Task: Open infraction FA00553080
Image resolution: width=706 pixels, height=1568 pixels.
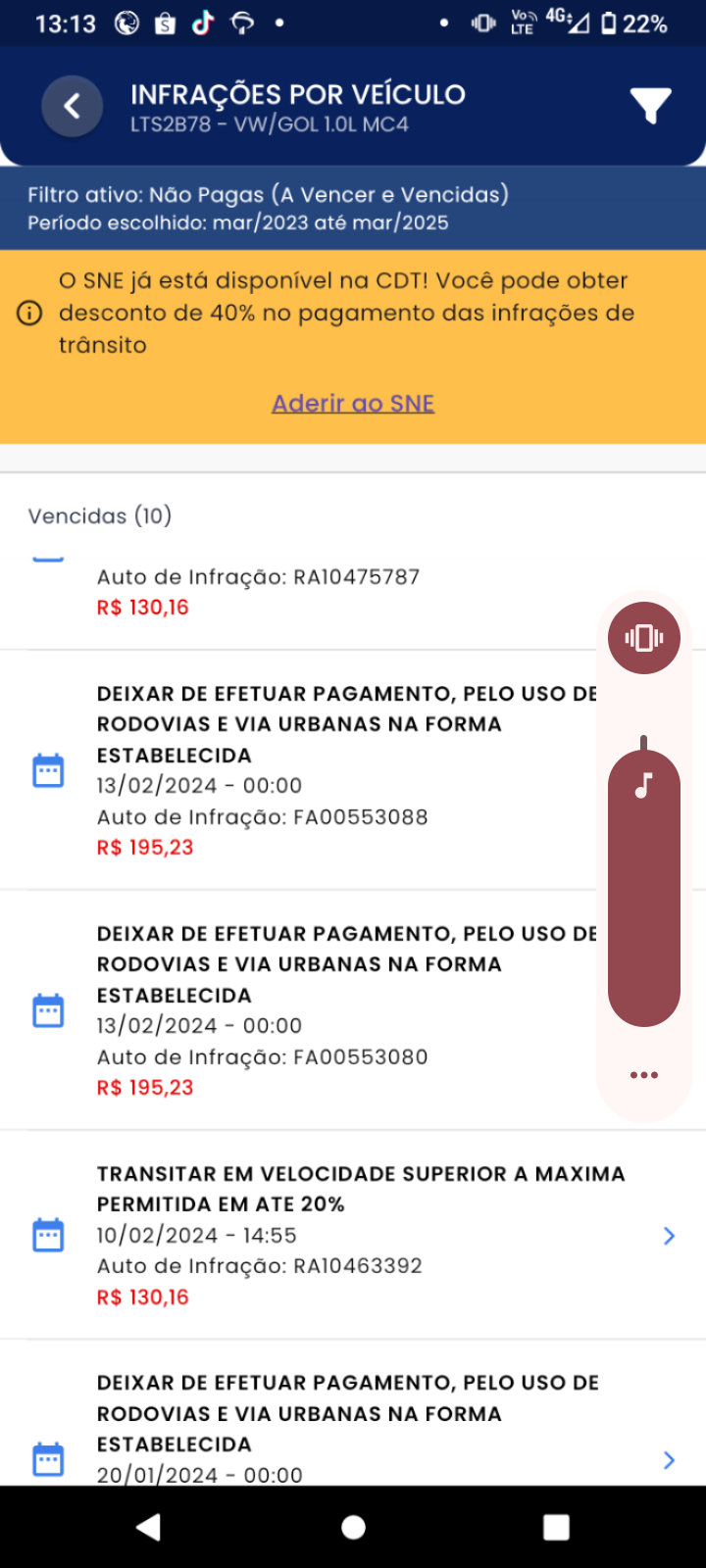Action: (353, 1010)
